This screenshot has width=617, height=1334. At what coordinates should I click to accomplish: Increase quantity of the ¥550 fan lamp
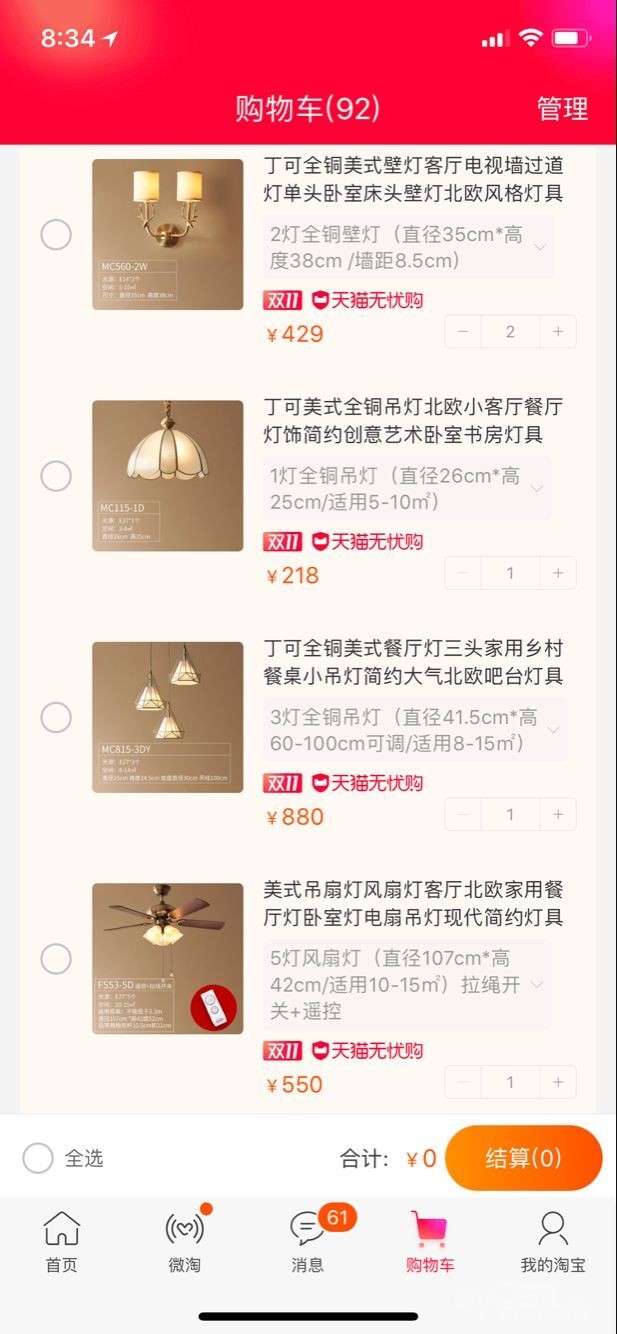[x=558, y=1082]
